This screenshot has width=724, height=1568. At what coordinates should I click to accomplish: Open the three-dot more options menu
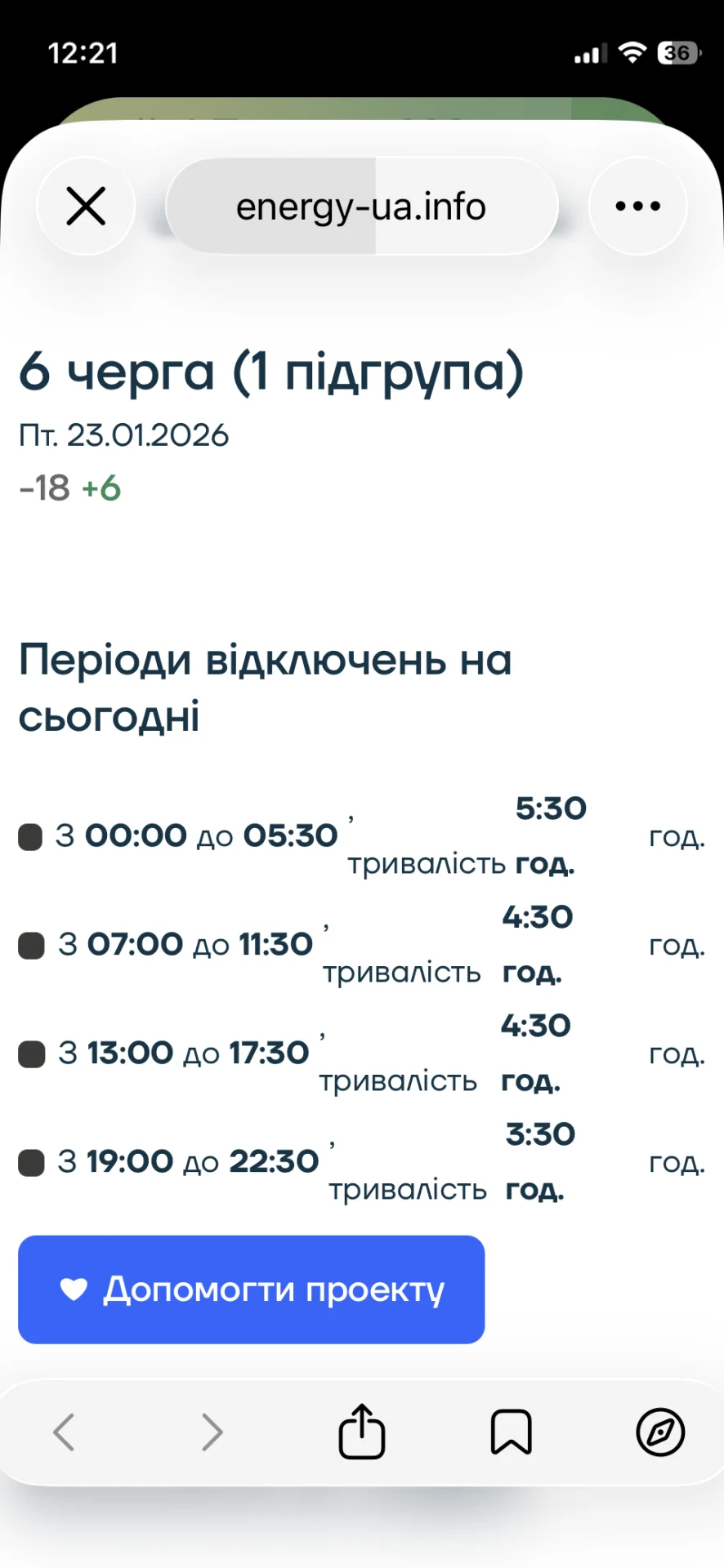coord(637,206)
